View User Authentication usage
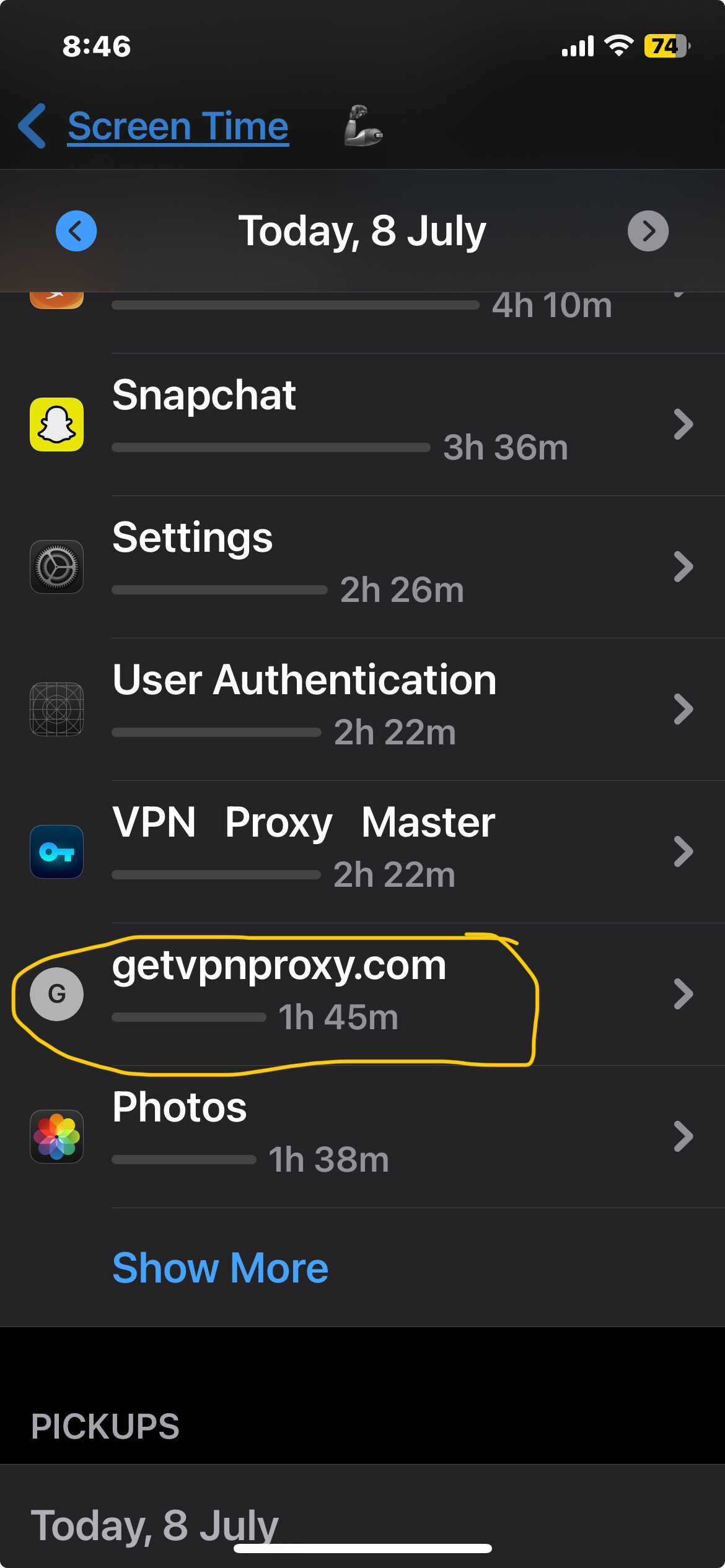 tap(362, 710)
